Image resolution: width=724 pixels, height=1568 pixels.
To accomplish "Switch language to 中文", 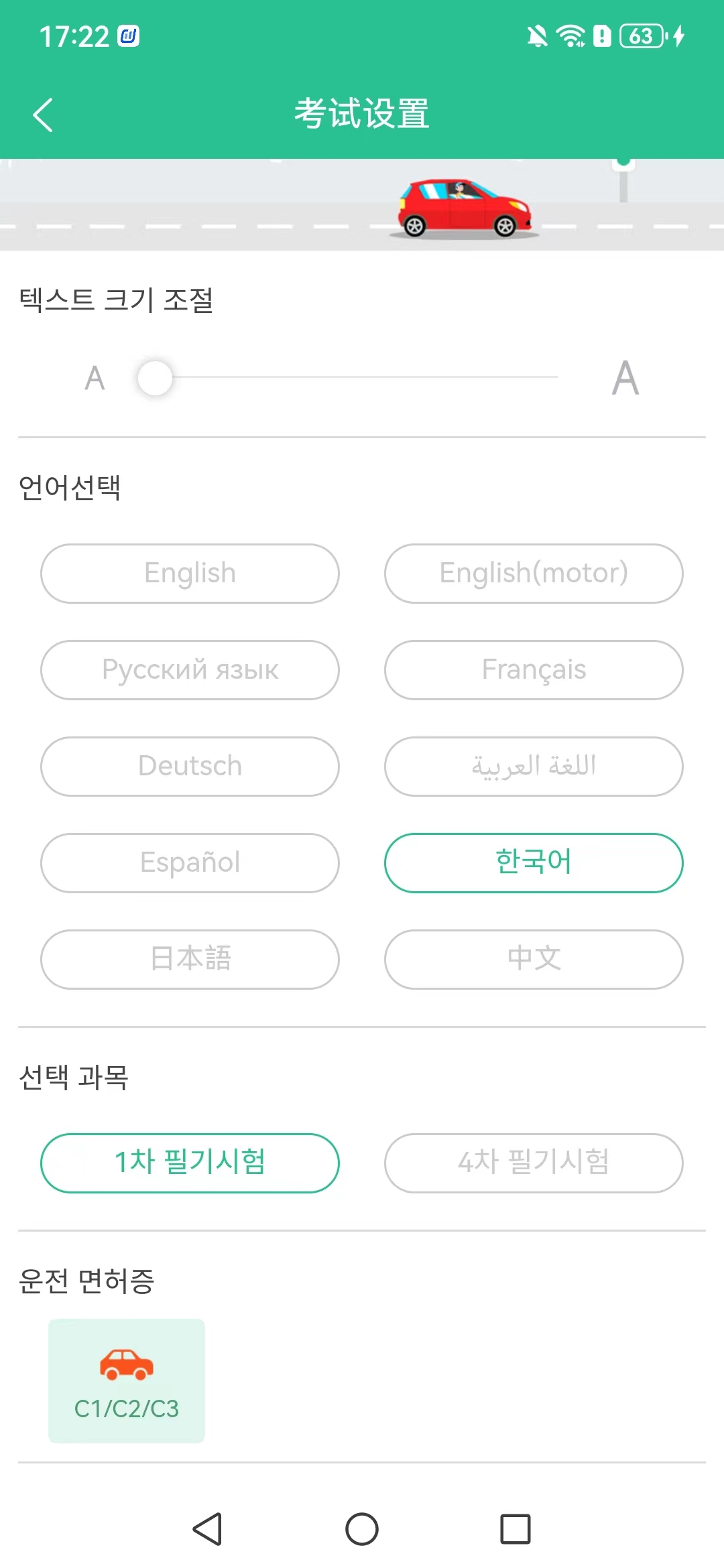I will point(533,960).
